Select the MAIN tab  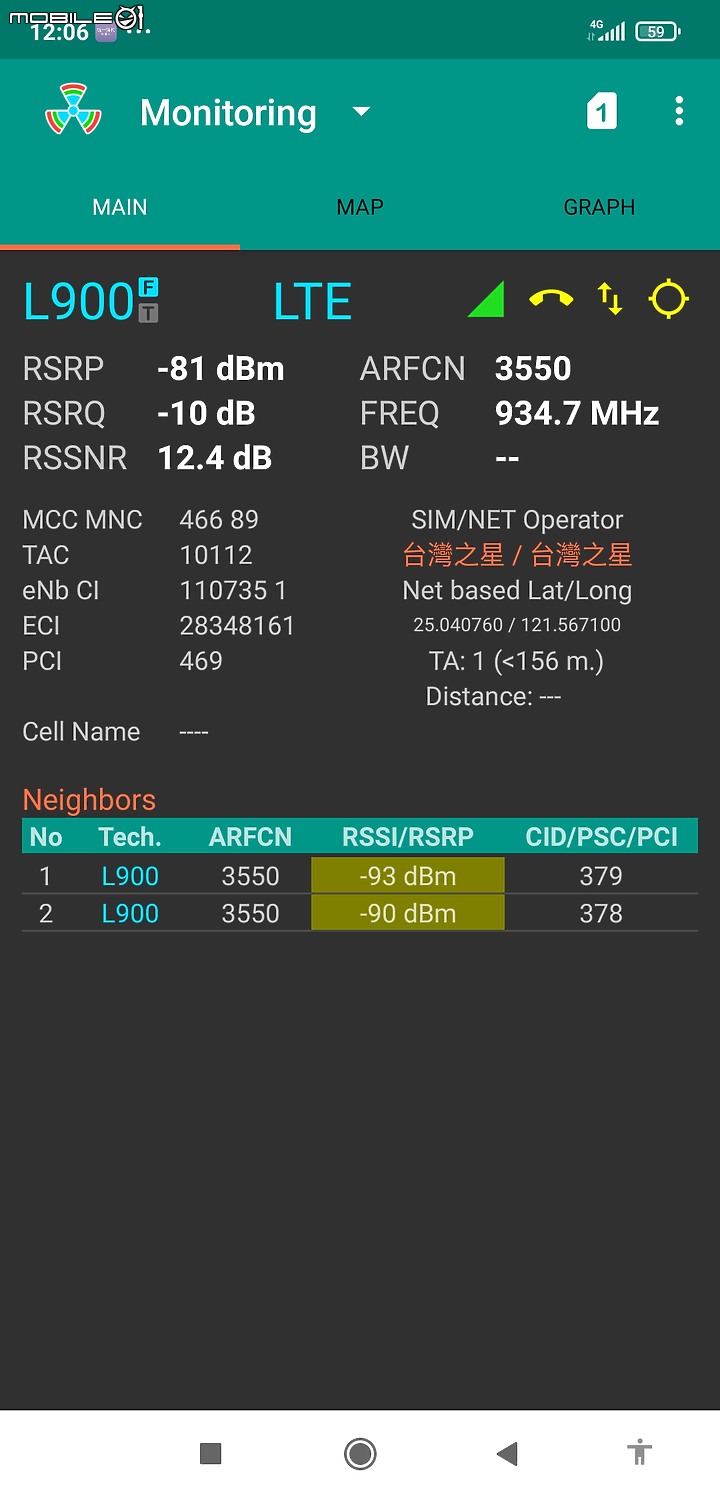(120, 207)
